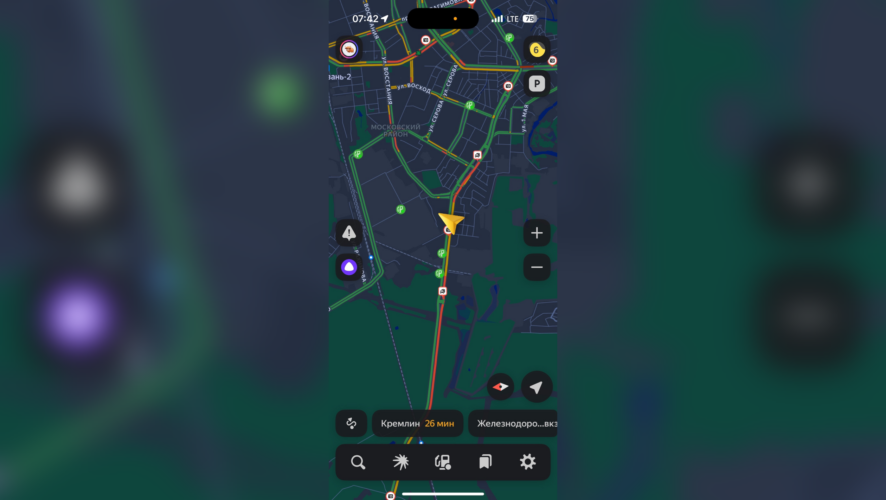
Task: Center map on my location
Action: coord(537,387)
